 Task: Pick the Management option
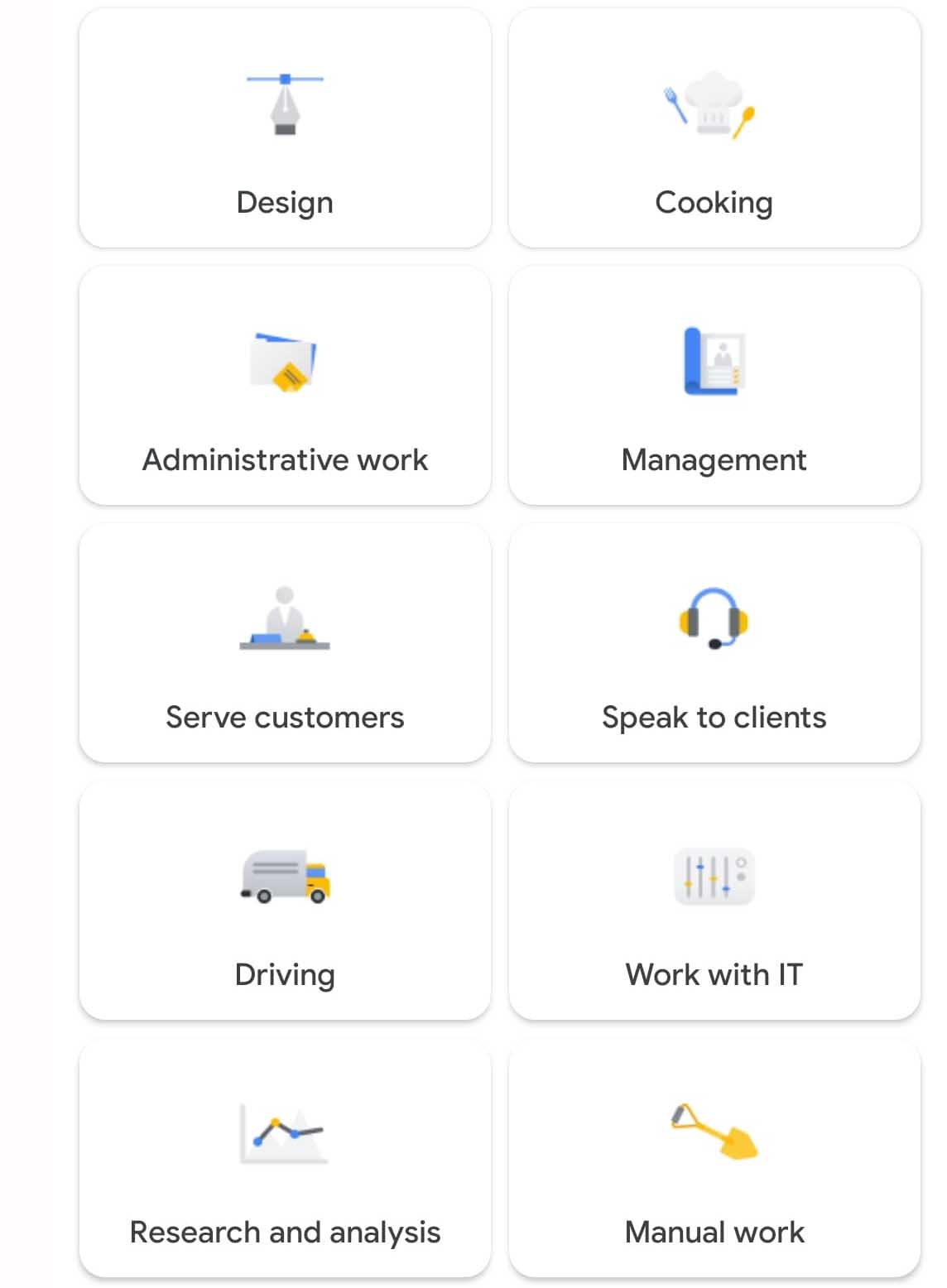tap(714, 386)
